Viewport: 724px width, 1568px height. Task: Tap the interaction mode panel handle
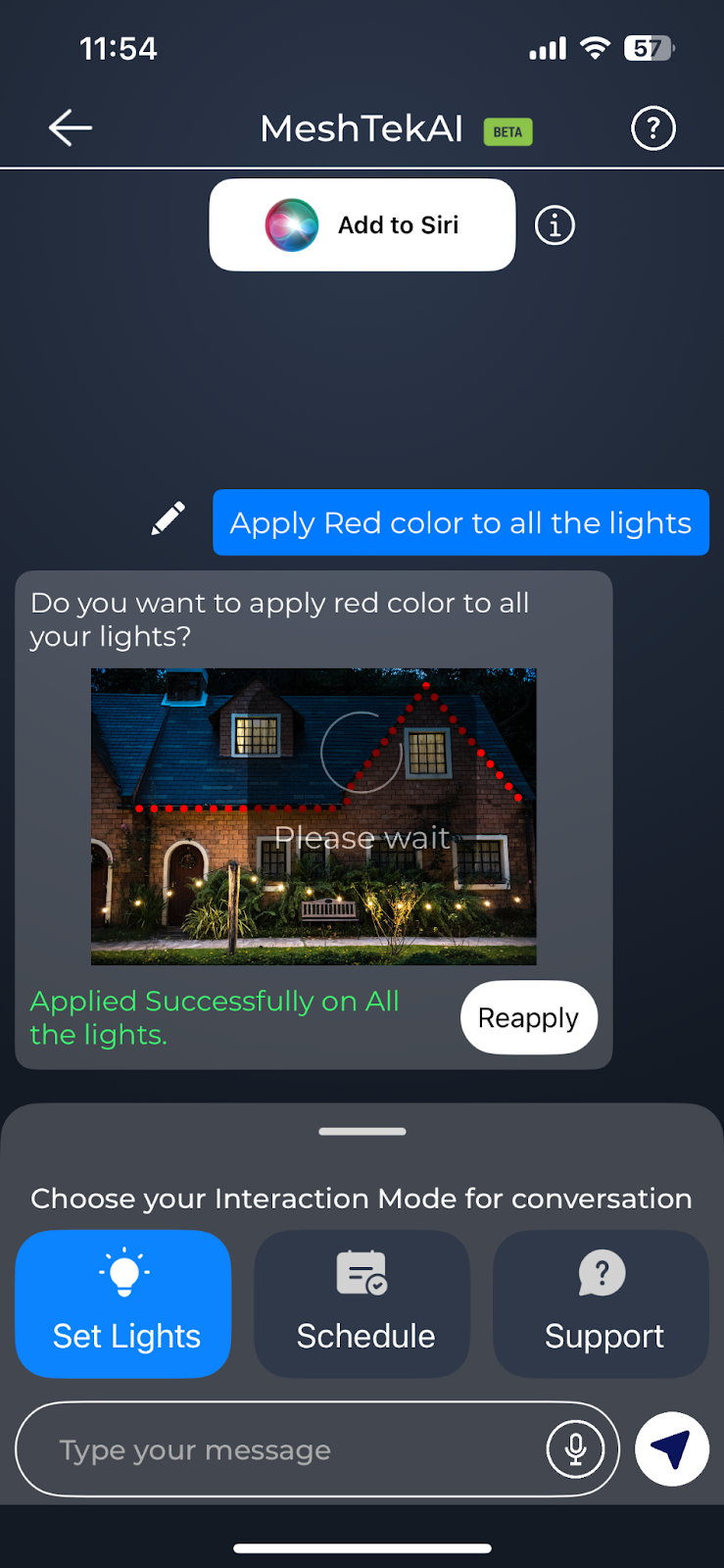point(362,1131)
